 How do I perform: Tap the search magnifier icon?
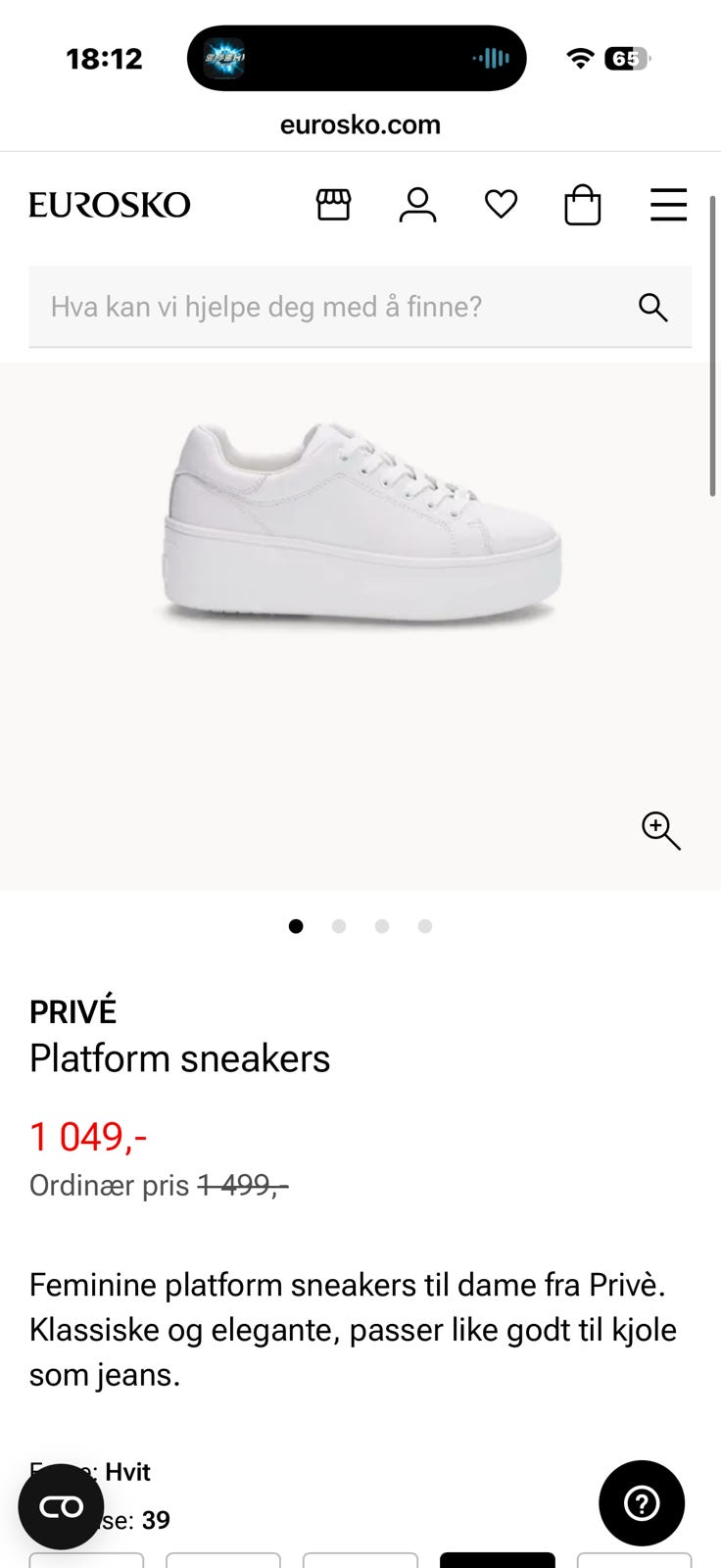[653, 307]
